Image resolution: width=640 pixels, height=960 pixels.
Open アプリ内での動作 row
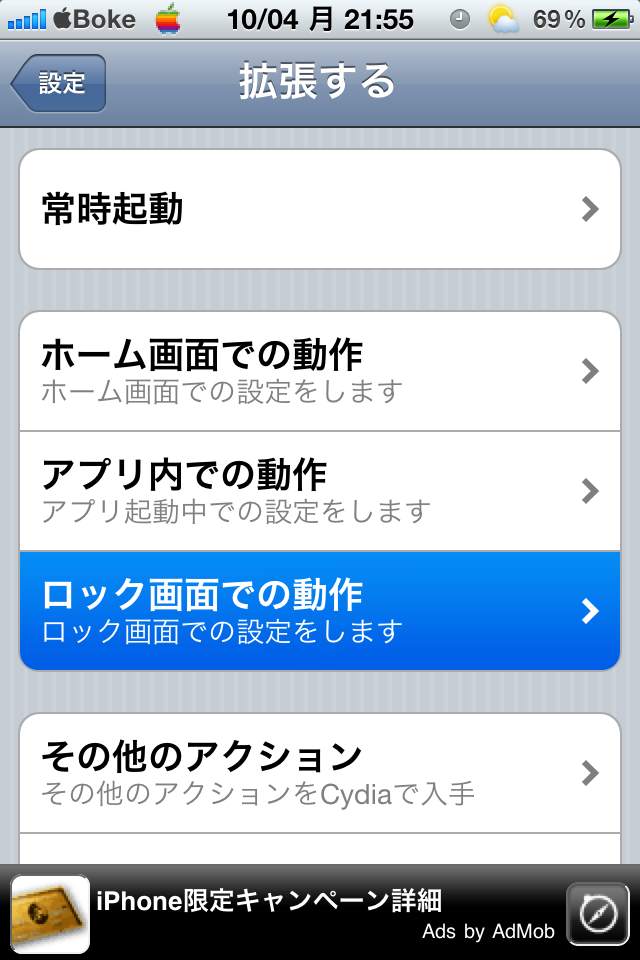(320, 491)
